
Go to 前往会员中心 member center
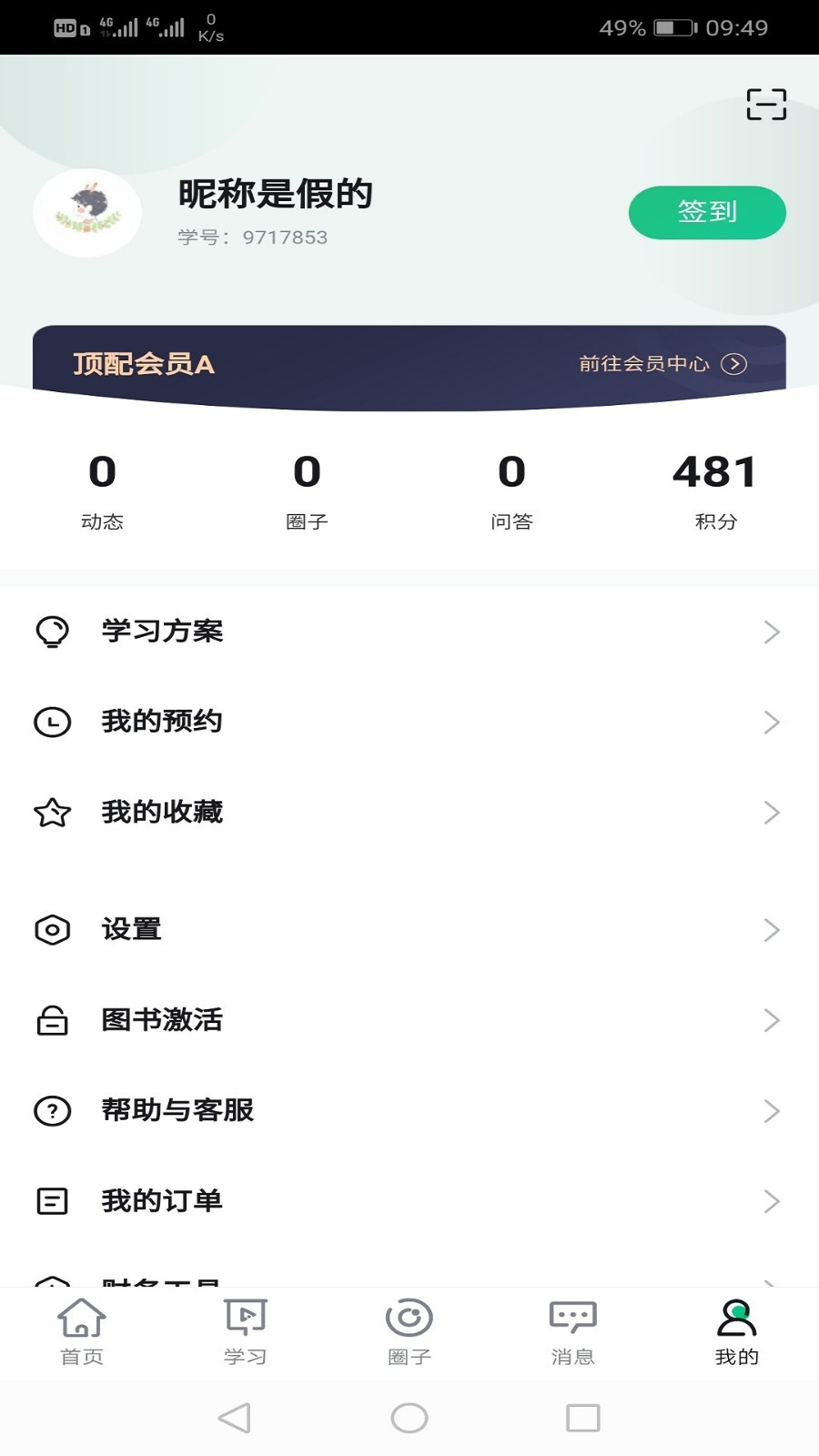tap(662, 364)
